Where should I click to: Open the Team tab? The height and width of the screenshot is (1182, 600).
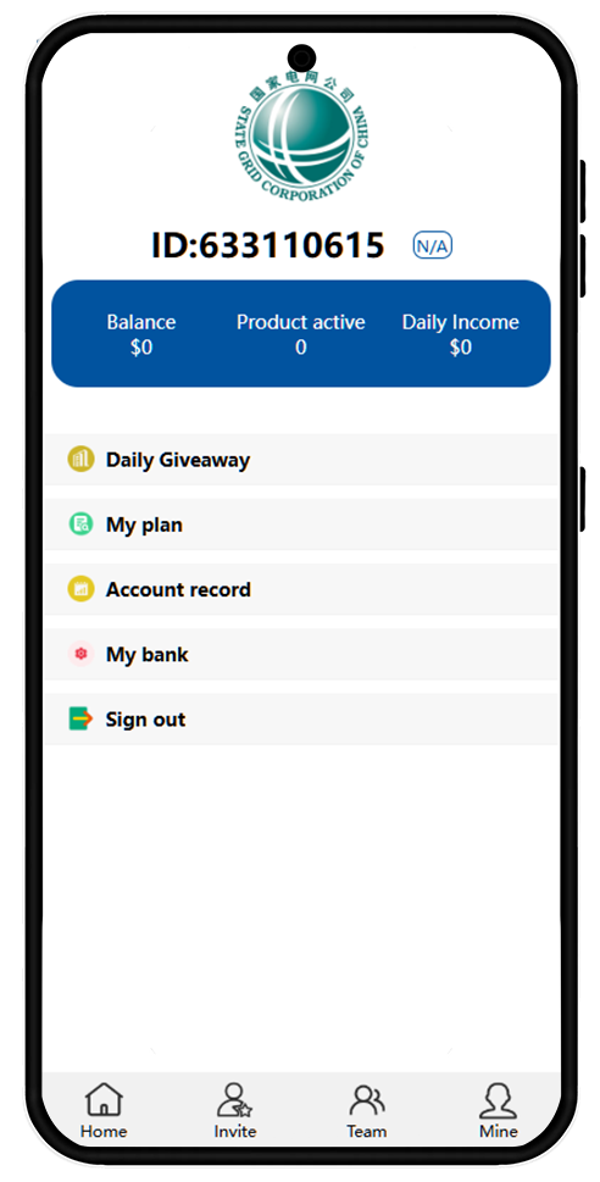tap(366, 1110)
